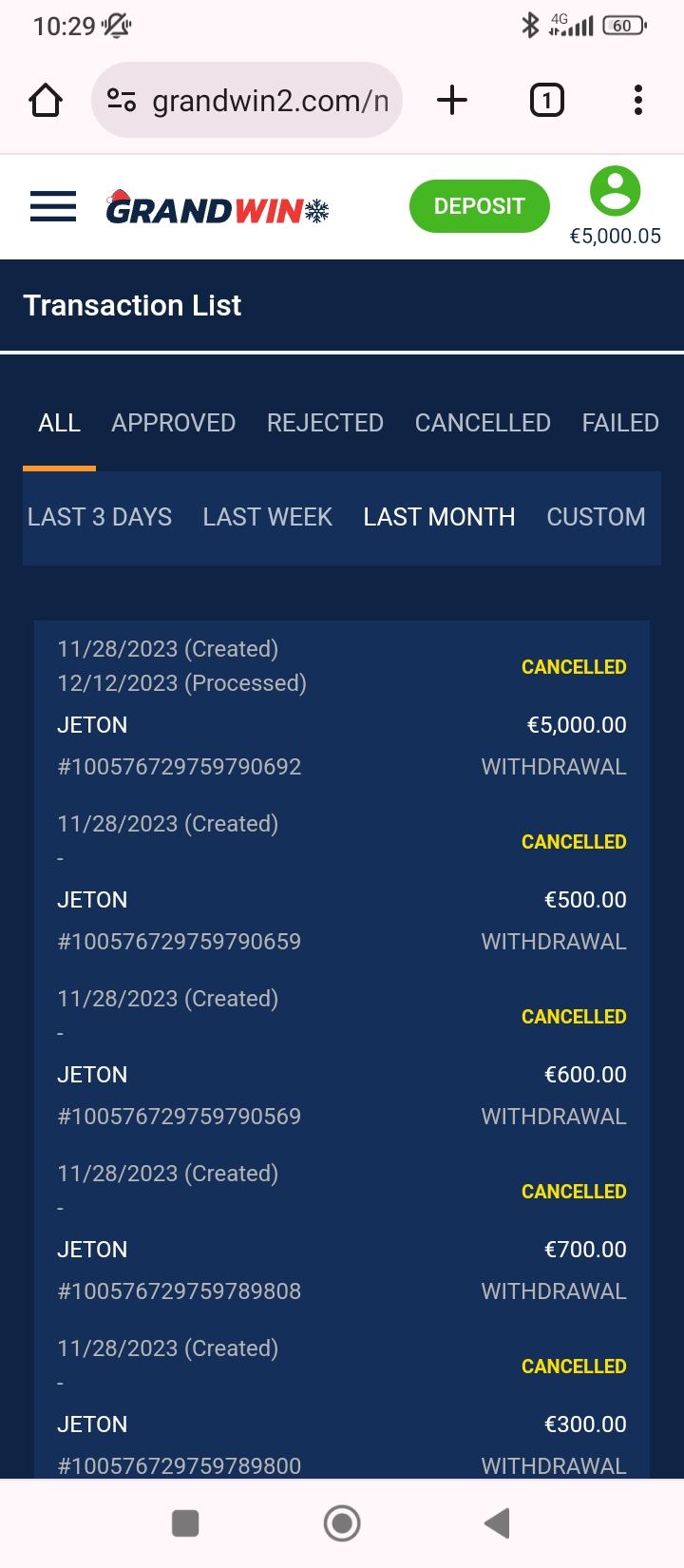Tap the green Deposit button

click(479, 206)
